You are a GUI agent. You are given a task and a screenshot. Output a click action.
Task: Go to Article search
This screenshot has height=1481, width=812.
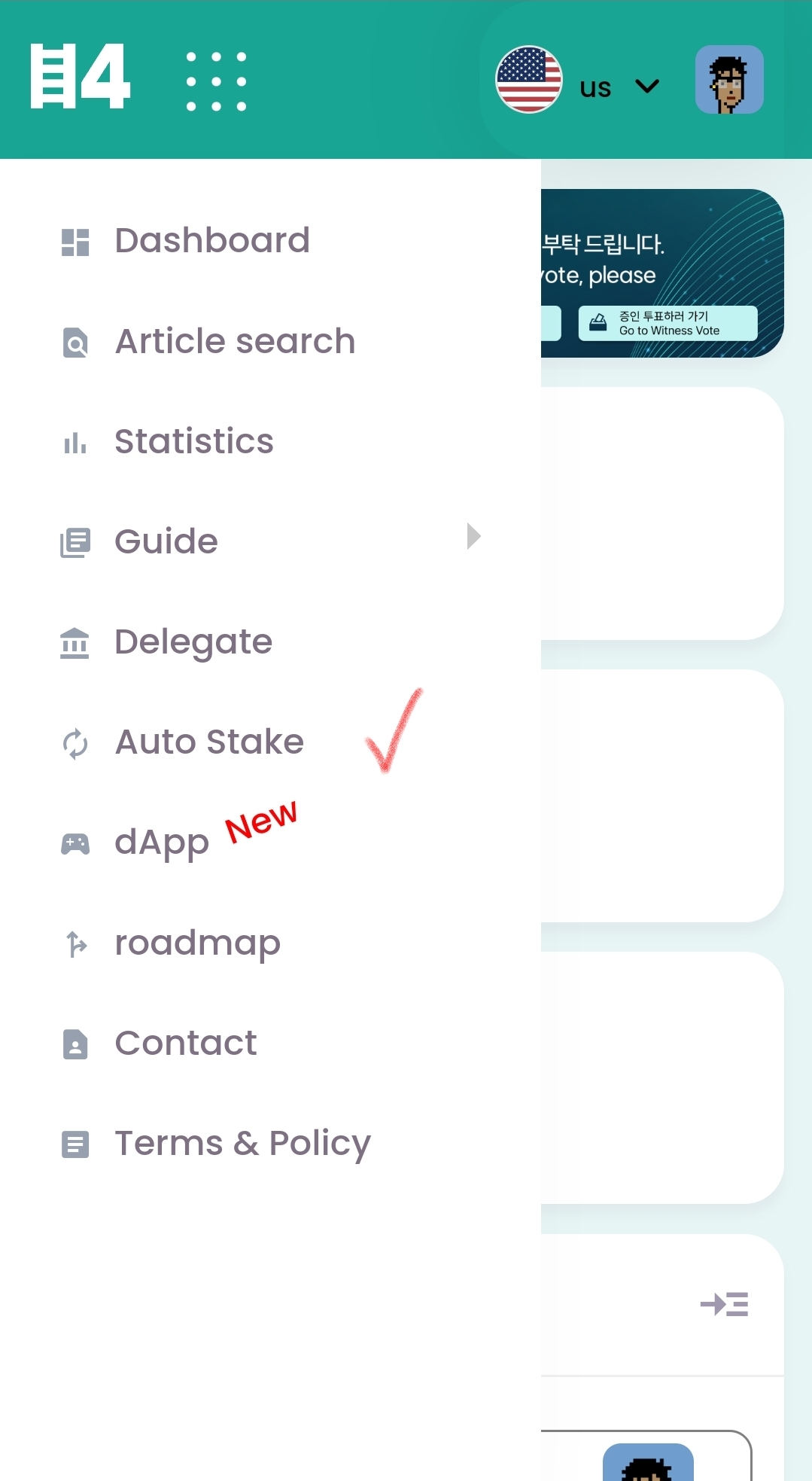coord(234,341)
